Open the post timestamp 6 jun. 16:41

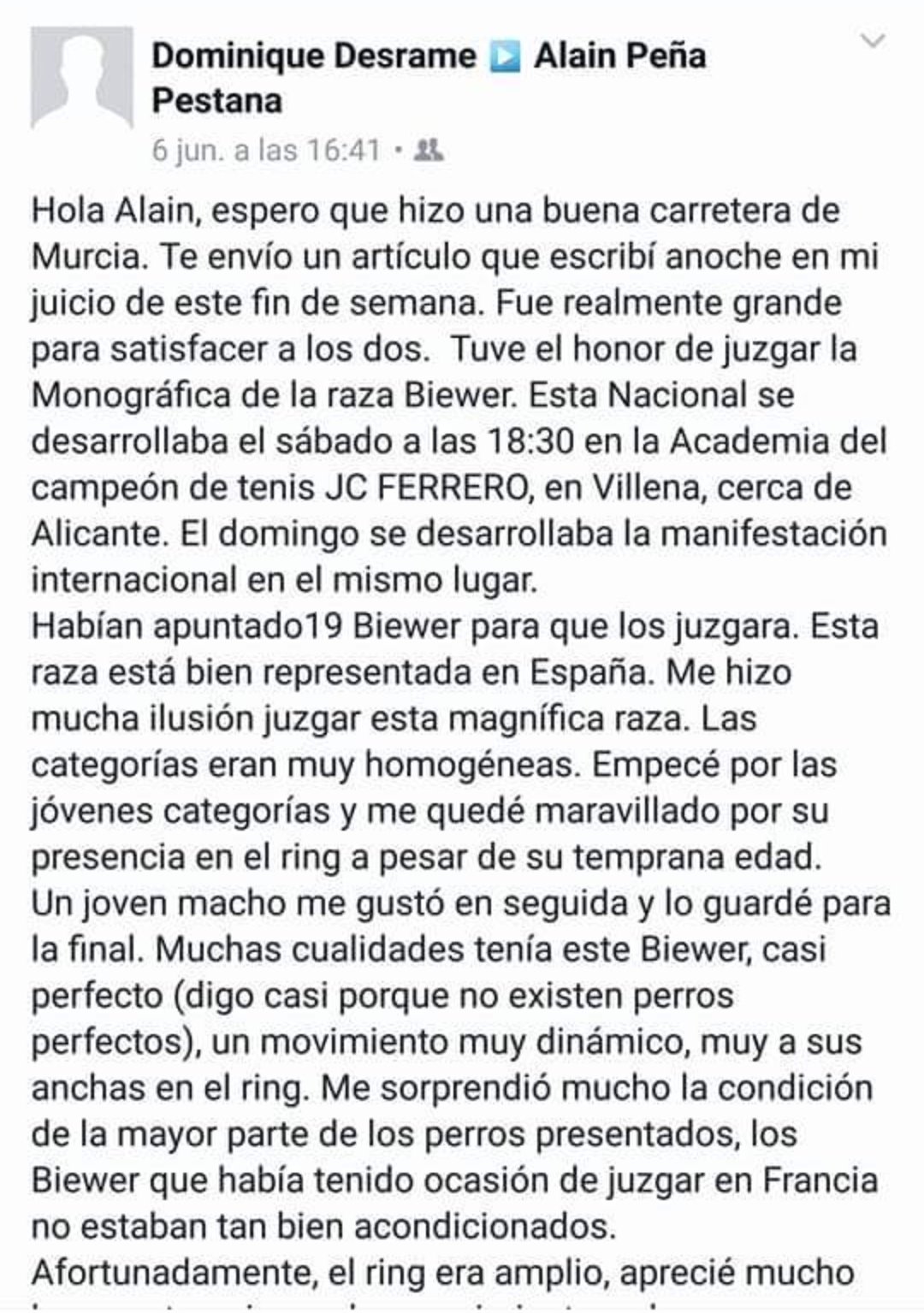click(x=265, y=151)
